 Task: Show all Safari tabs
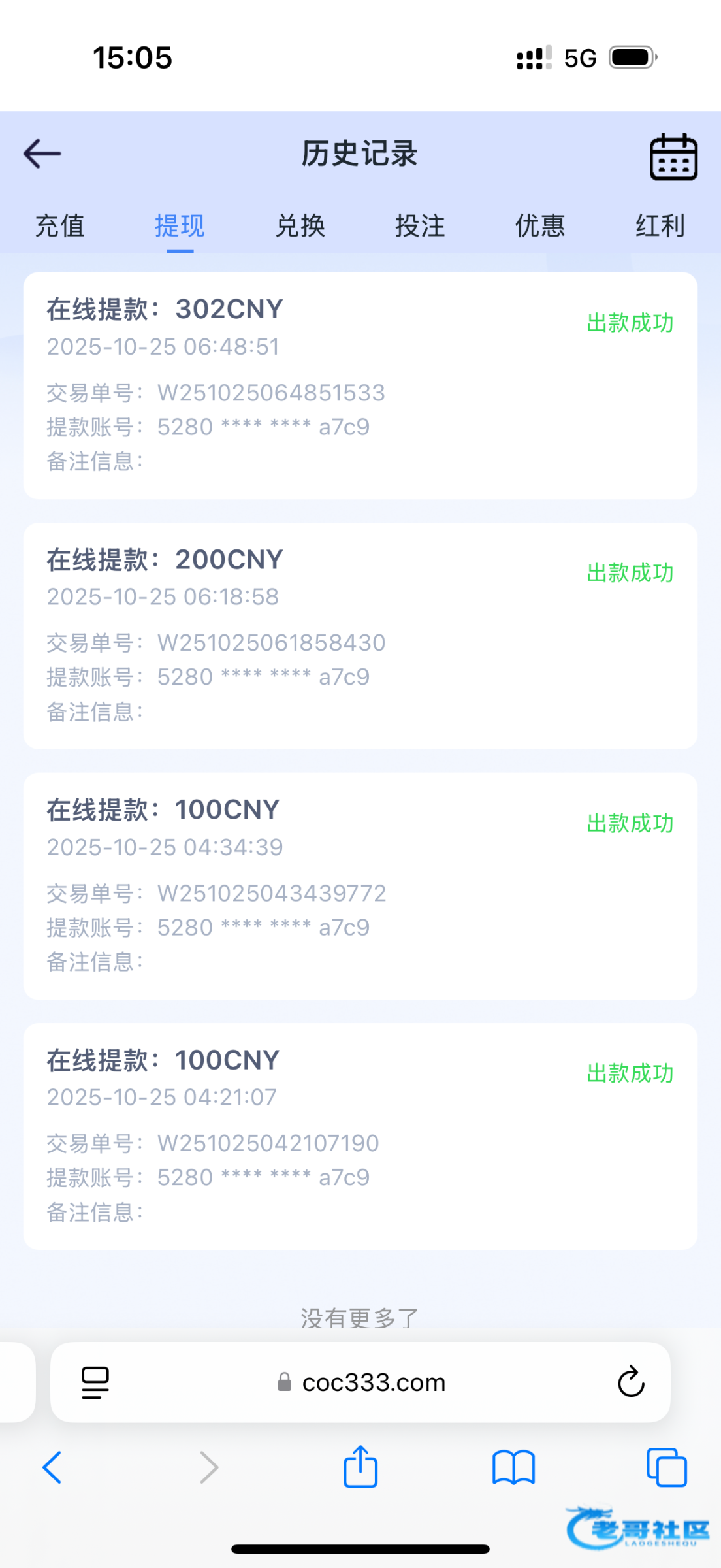[666, 1467]
